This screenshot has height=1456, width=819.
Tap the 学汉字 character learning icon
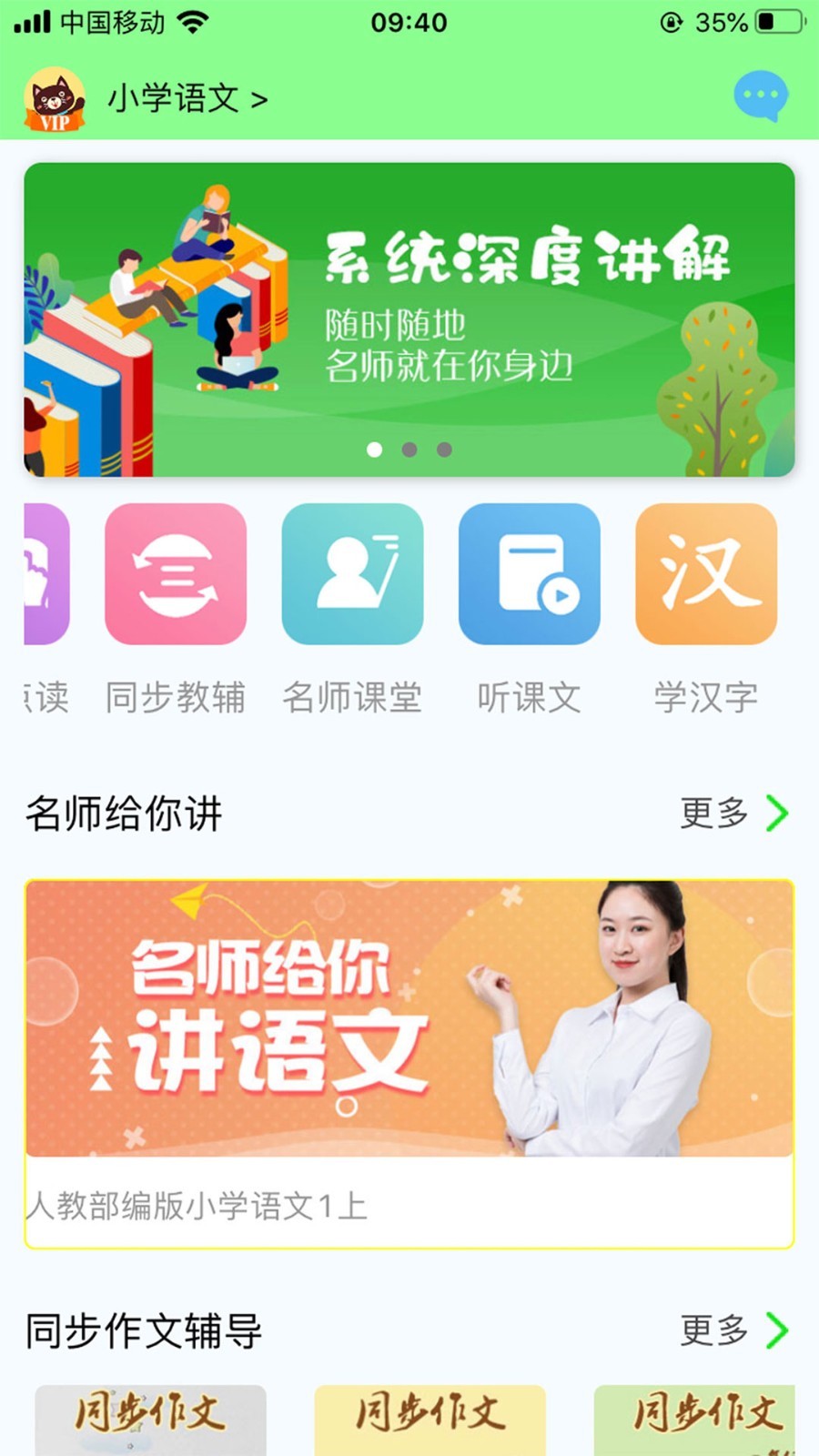point(707,575)
